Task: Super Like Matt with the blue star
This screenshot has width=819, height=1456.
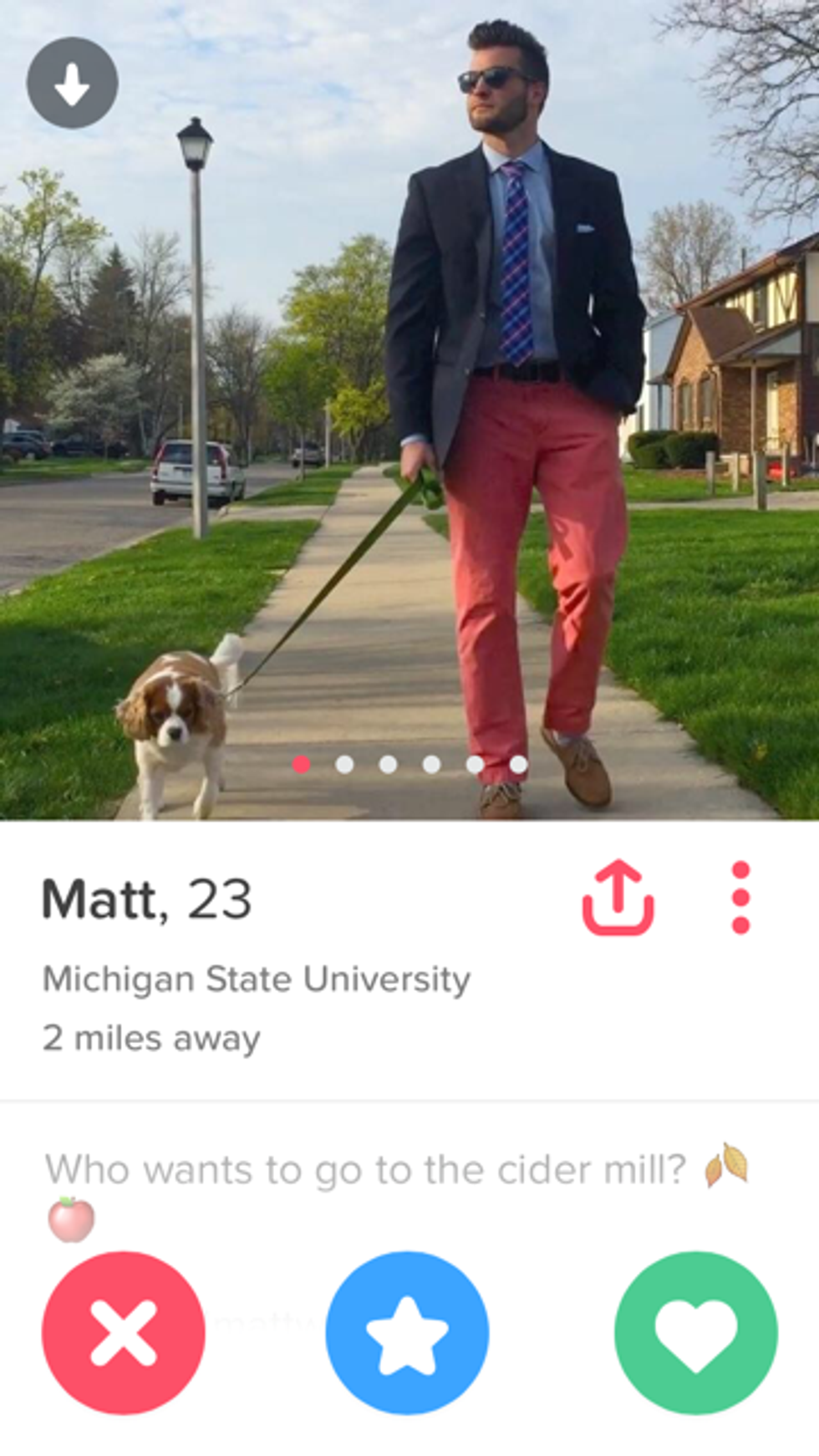Action: [407, 1332]
